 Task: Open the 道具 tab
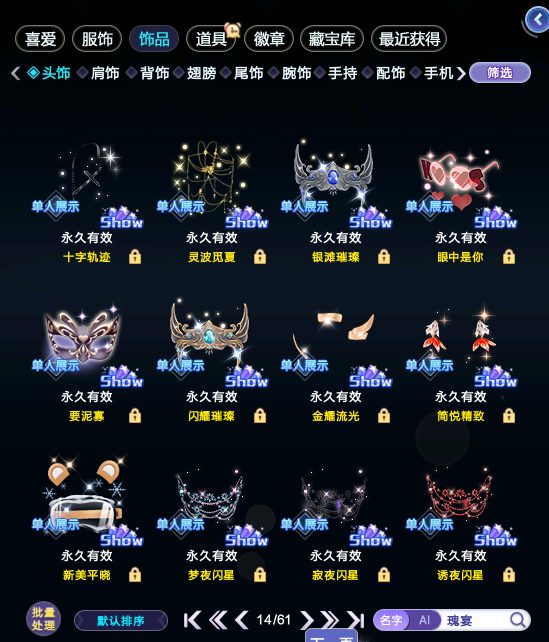click(x=211, y=39)
